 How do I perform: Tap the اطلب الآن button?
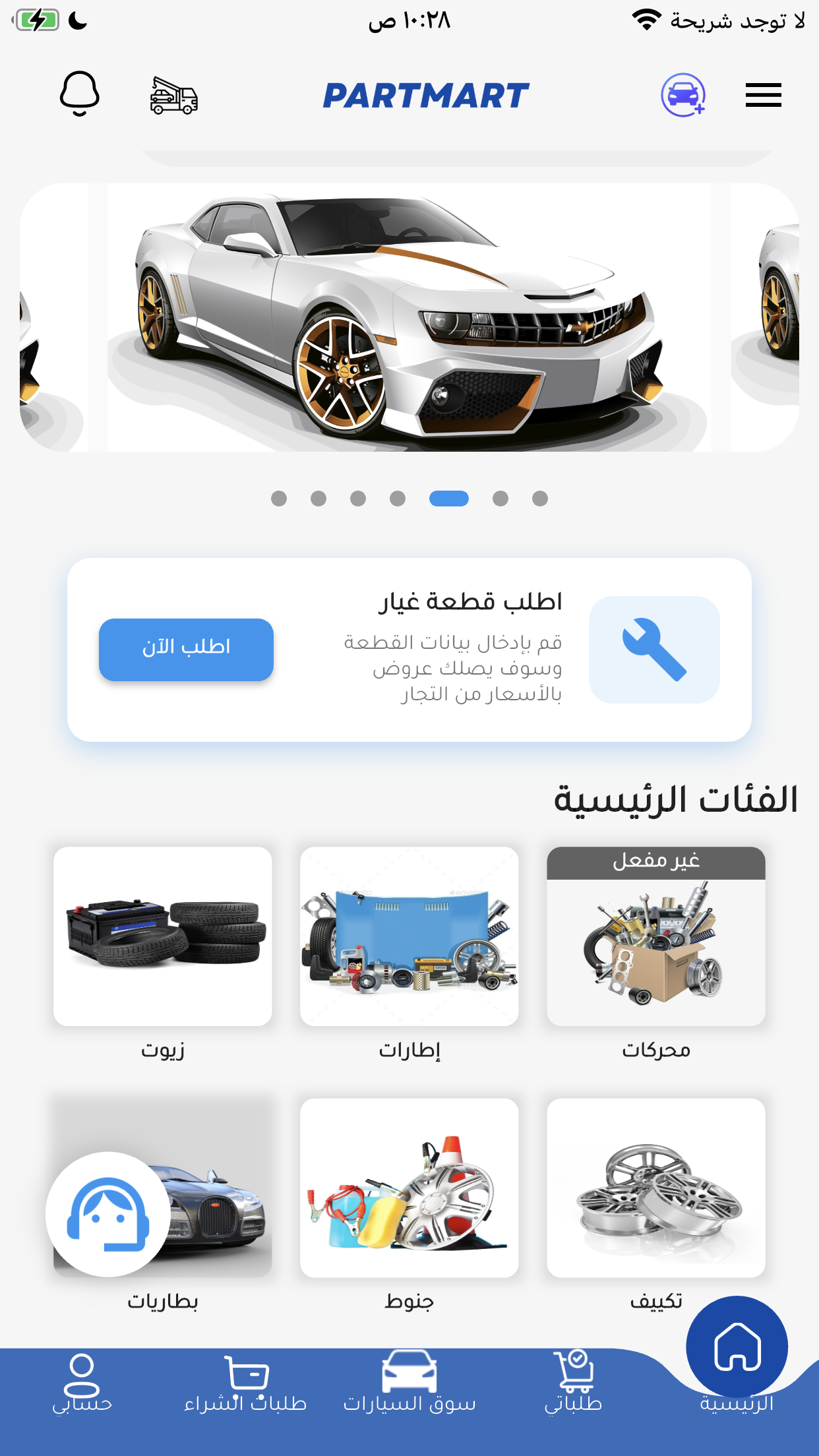[186, 650]
